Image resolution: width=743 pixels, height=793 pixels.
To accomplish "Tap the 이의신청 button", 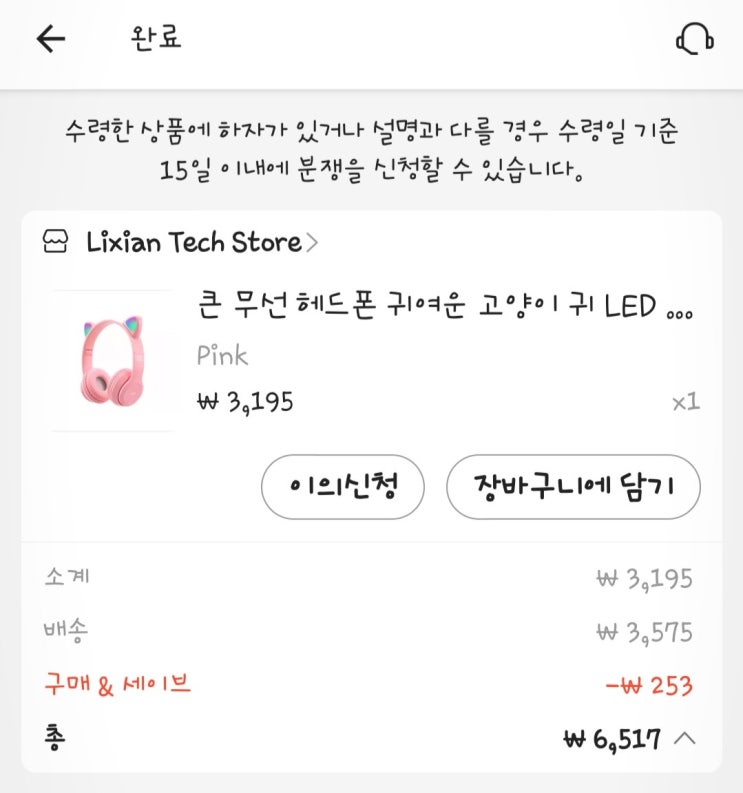I will (343, 487).
